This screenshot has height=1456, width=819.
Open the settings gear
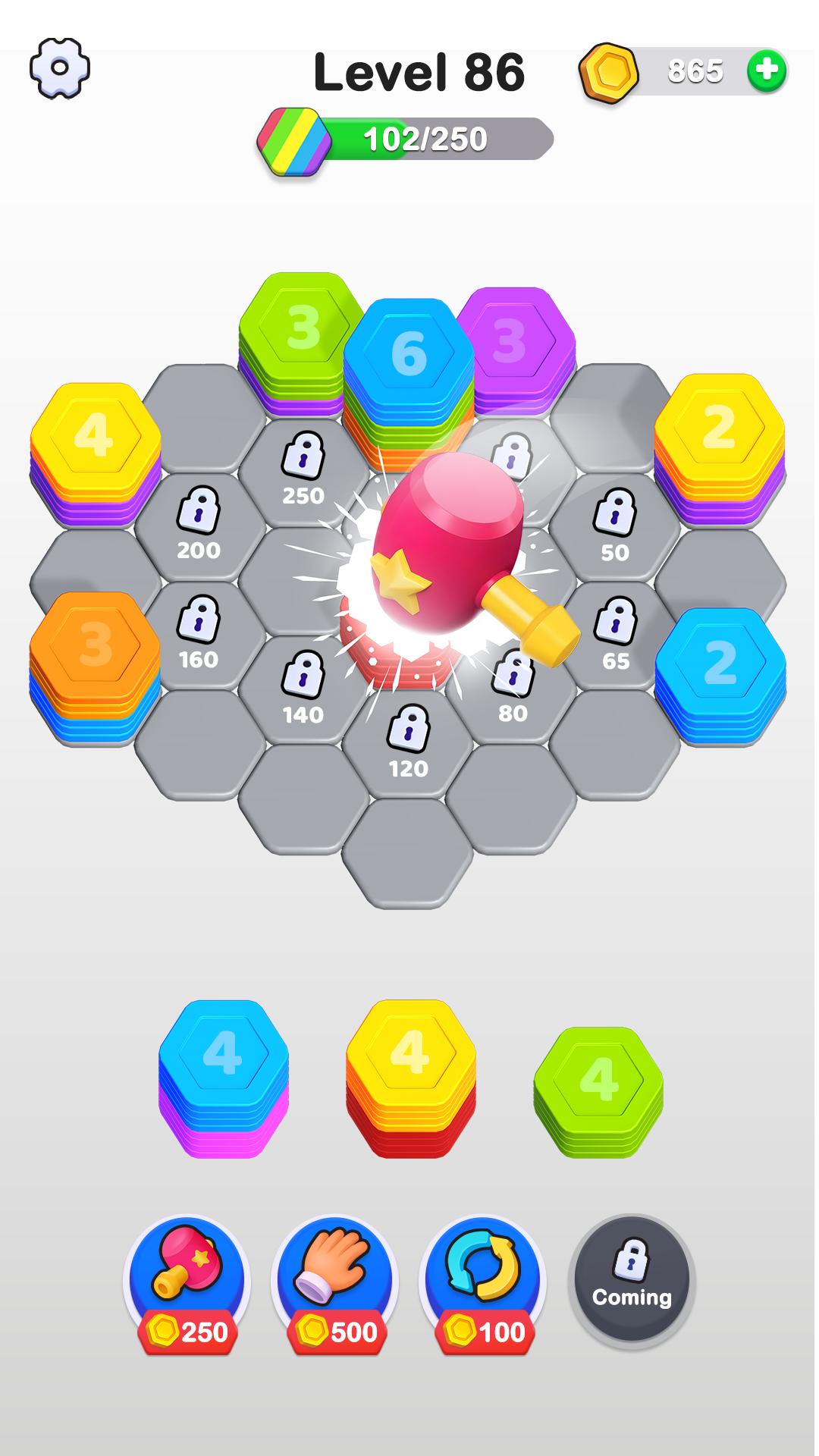tap(60, 68)
